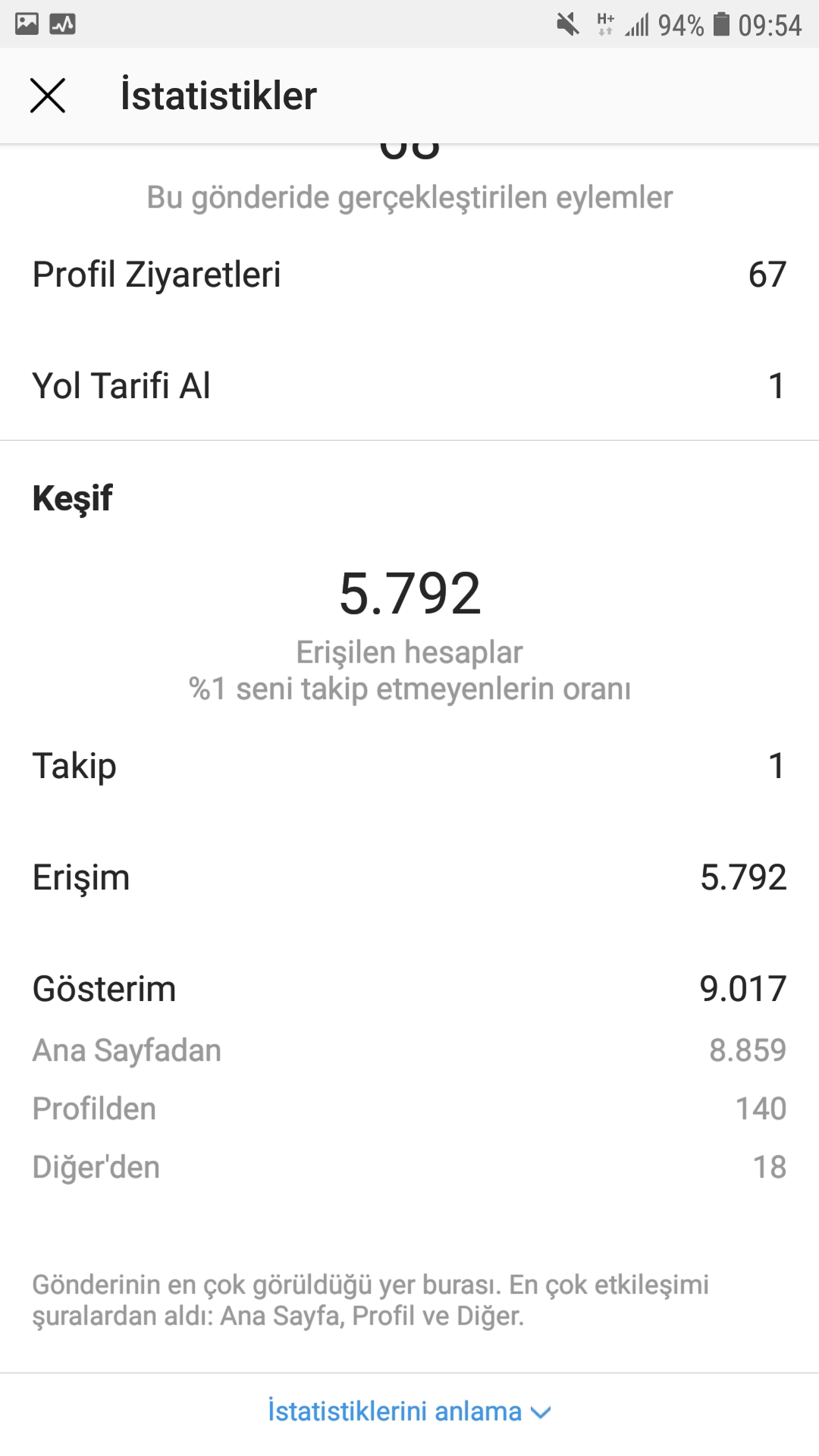This screenshot has height=1456, width=819.
Task: Expand İstatistiklerini anlama section
Action: [x=409, y=1411]
